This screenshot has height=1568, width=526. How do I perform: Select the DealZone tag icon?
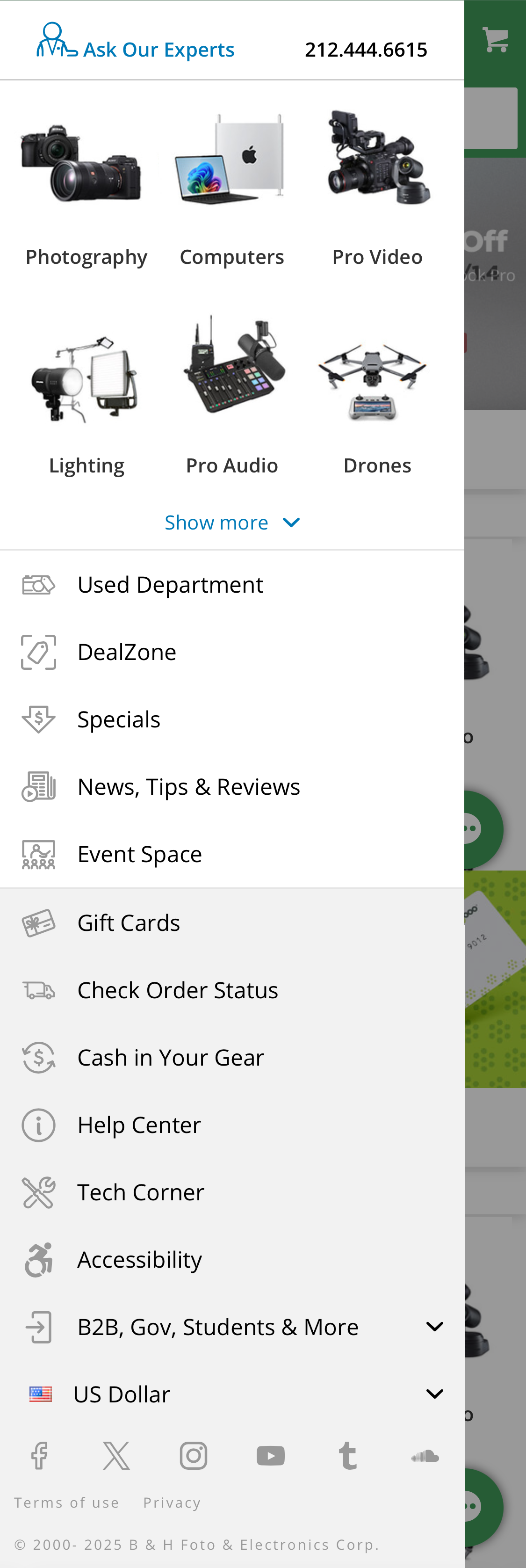tap(38, 652)
